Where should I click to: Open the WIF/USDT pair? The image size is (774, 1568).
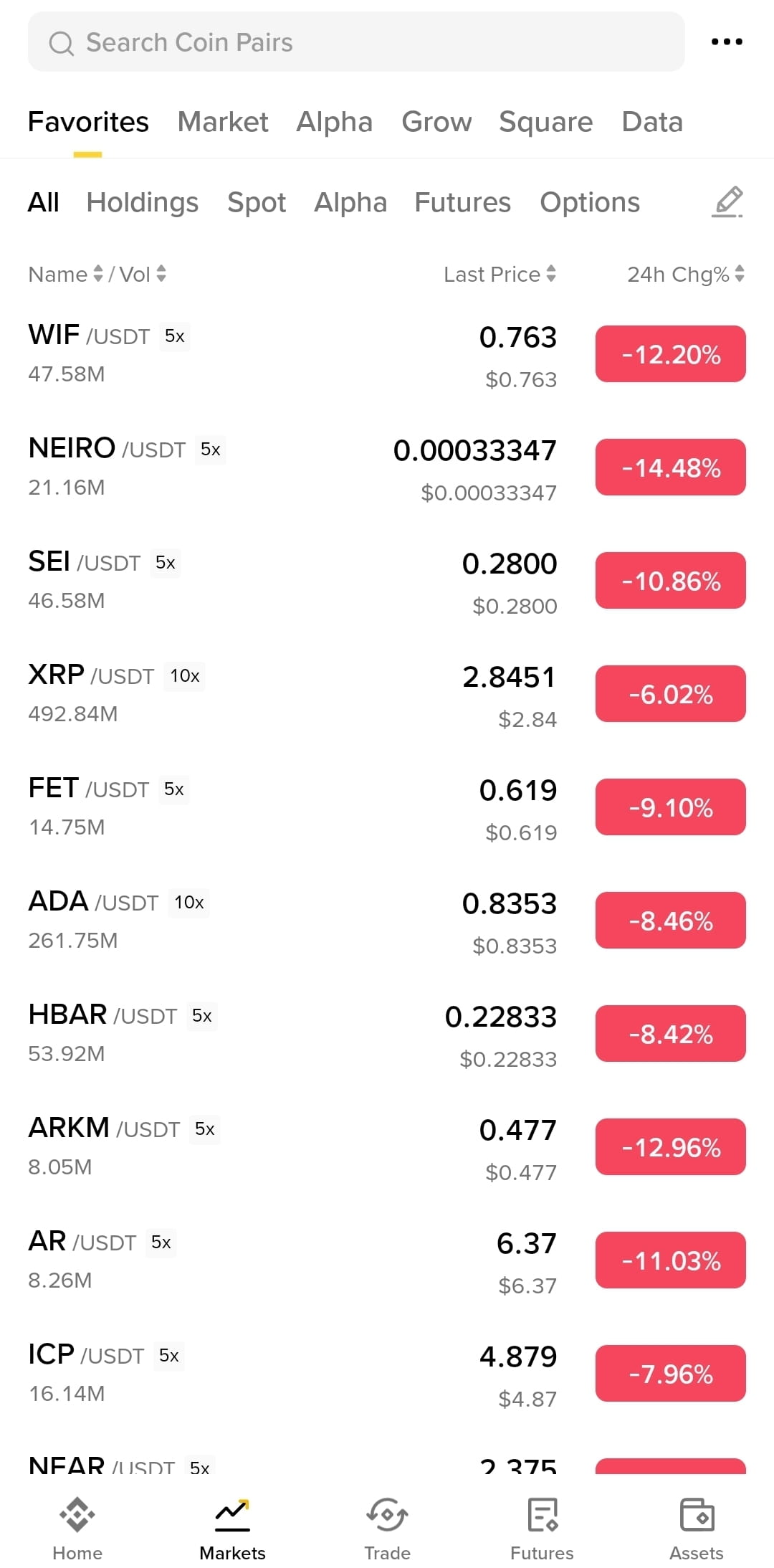[387, 355]
